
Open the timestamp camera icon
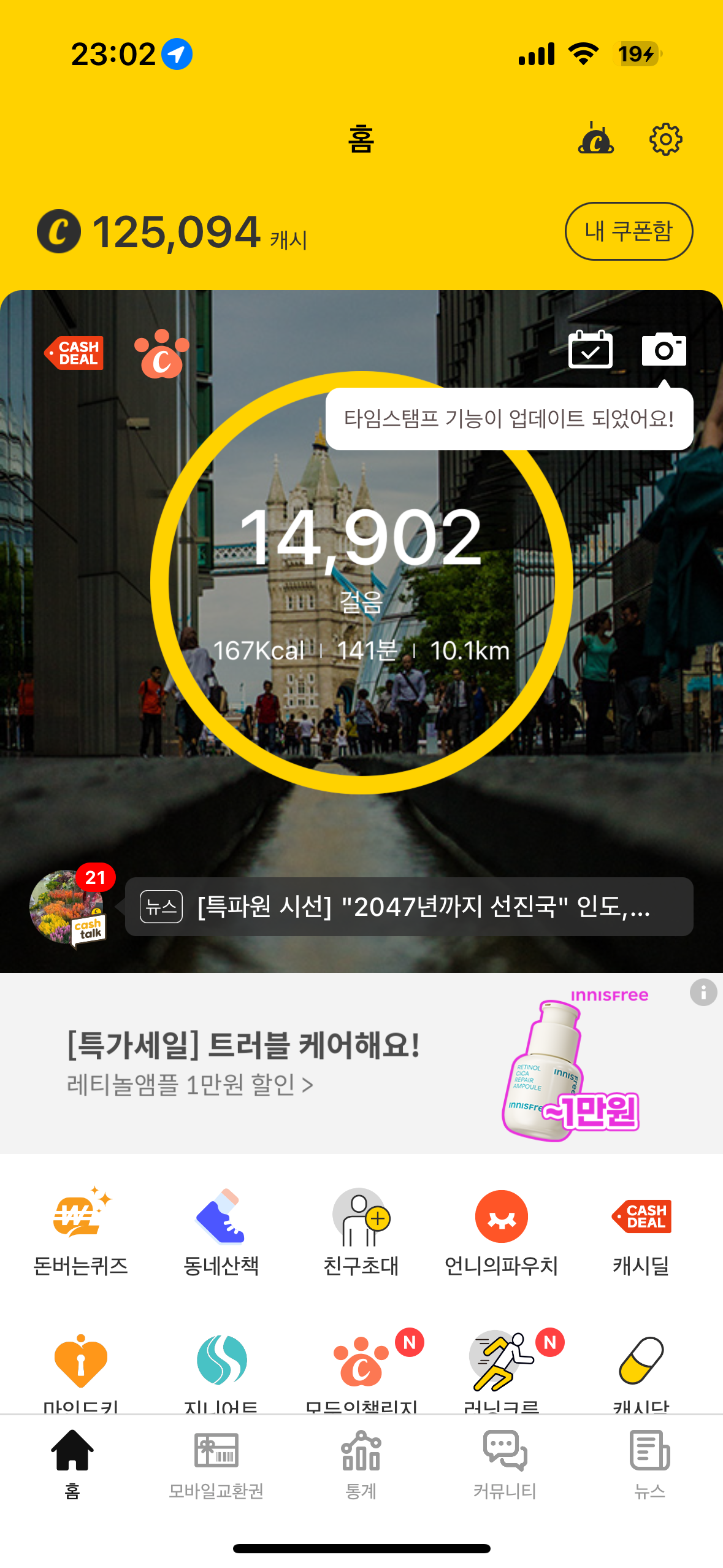tap(664, 350)
